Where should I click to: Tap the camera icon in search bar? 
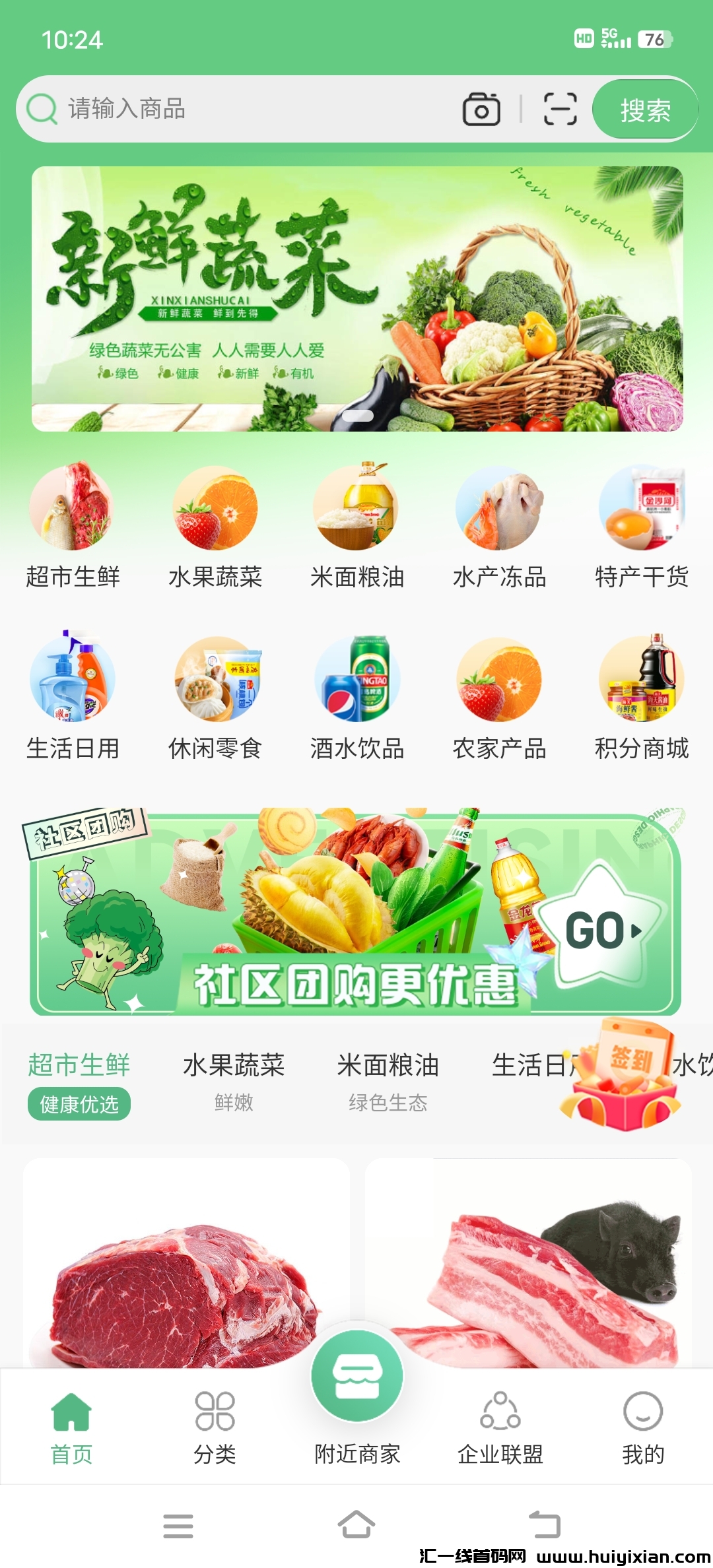pyautogui.click(x=481, y=110)
